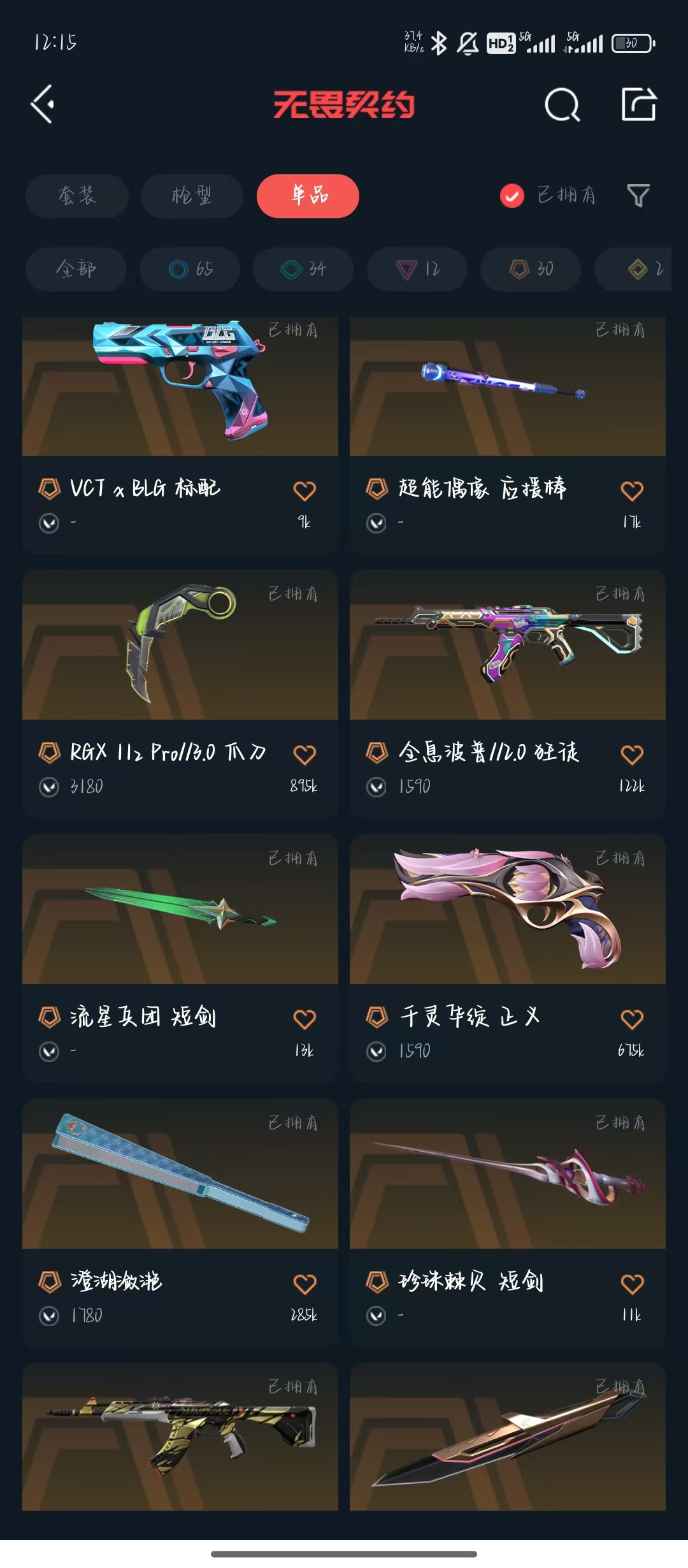Favorite the 千灵华绽 正义 skin

(x=632, y=1019)
